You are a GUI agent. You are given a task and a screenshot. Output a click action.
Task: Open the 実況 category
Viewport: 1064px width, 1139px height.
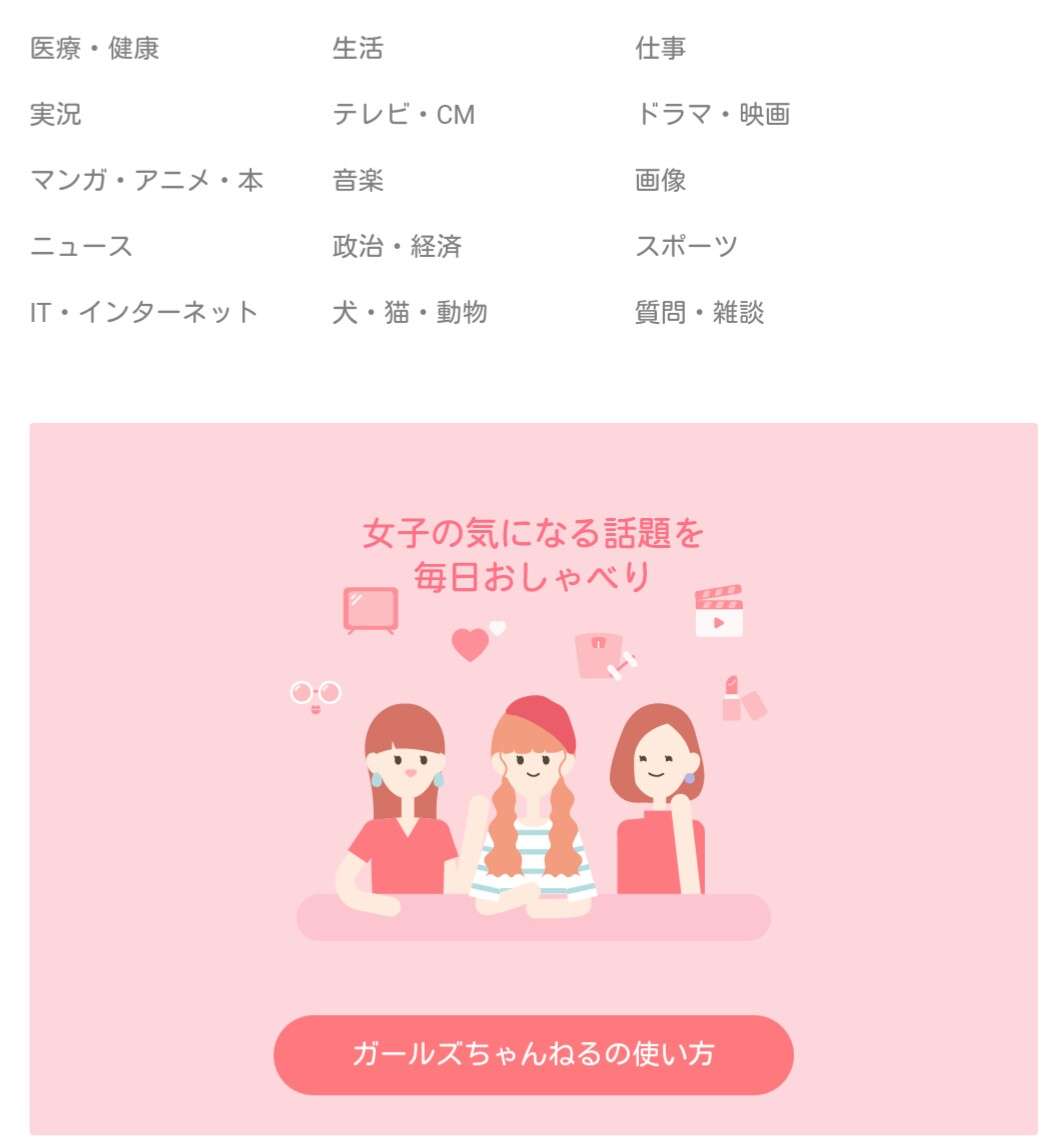point(56,114)
